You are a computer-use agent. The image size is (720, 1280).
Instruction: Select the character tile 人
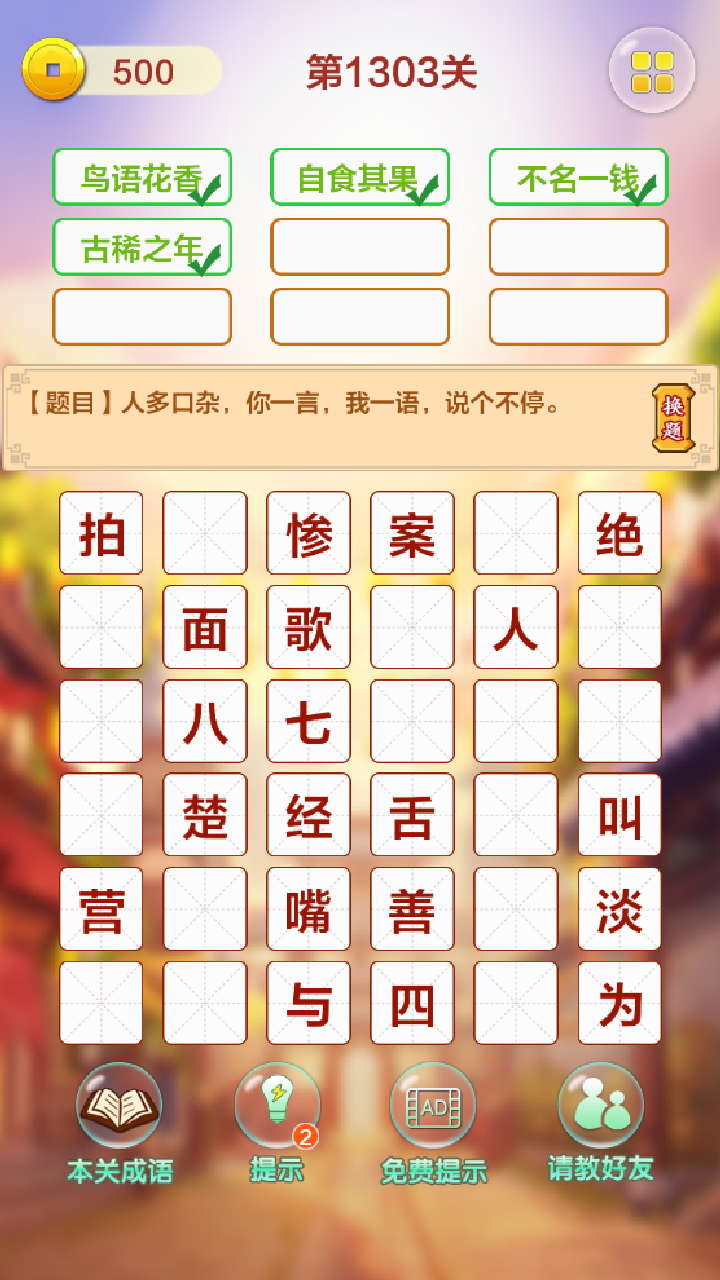tap(516, 627)
